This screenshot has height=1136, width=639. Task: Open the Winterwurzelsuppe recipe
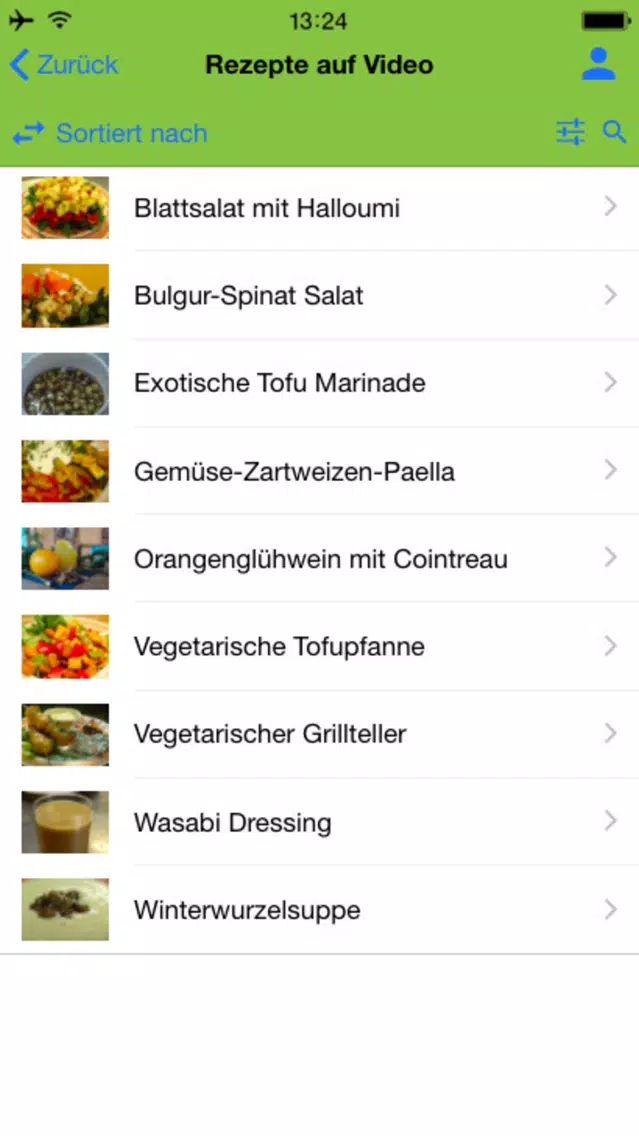[x=320, y=909]
